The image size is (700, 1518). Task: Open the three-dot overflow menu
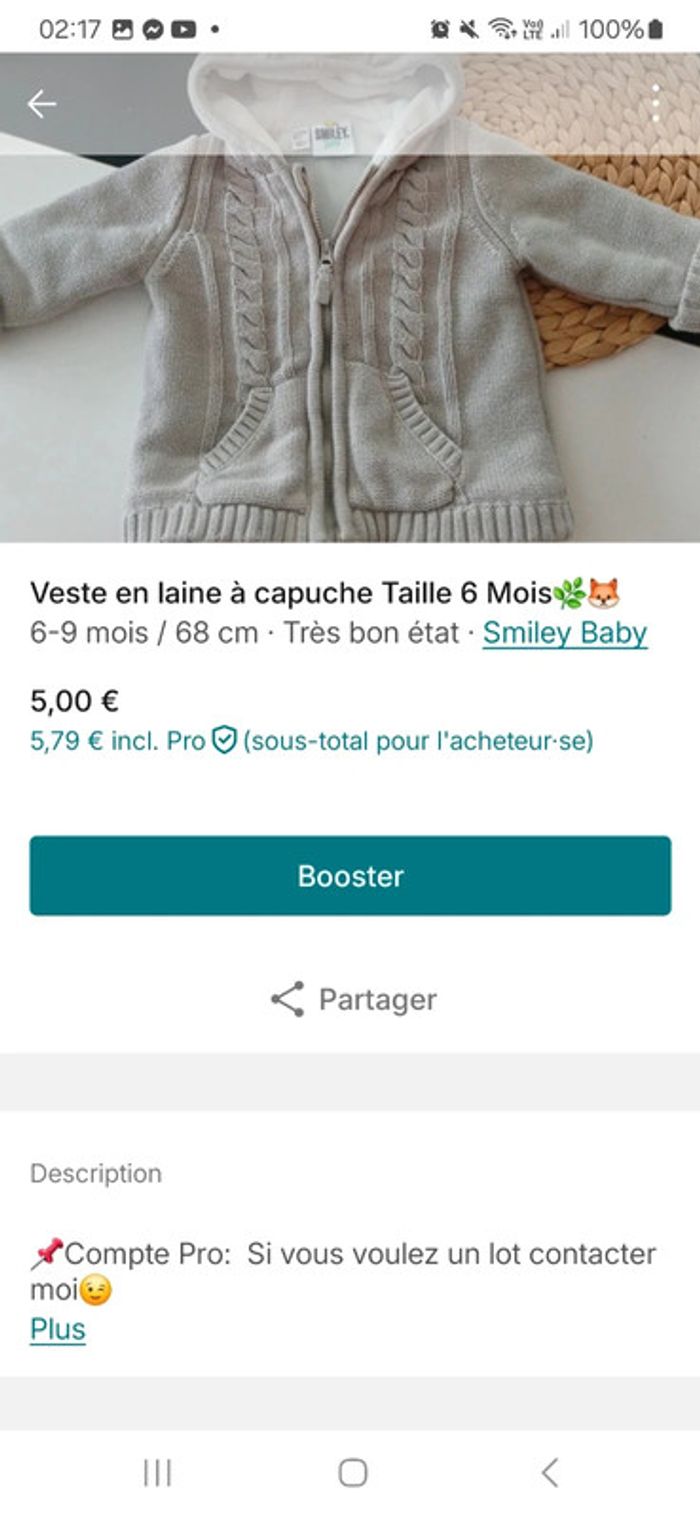tap(656, 104)
